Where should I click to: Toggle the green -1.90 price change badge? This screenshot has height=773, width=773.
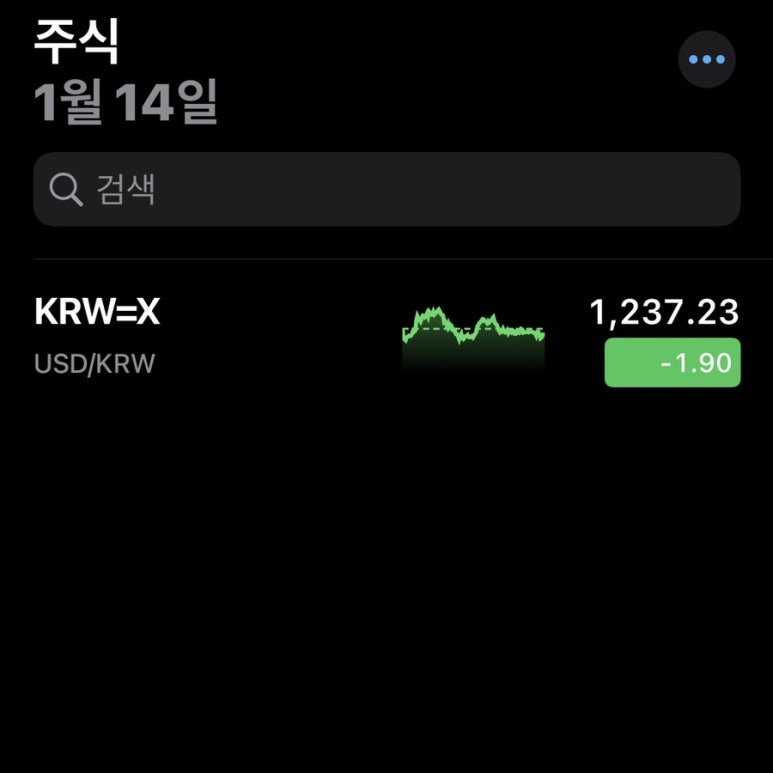(x=672, y=363)
